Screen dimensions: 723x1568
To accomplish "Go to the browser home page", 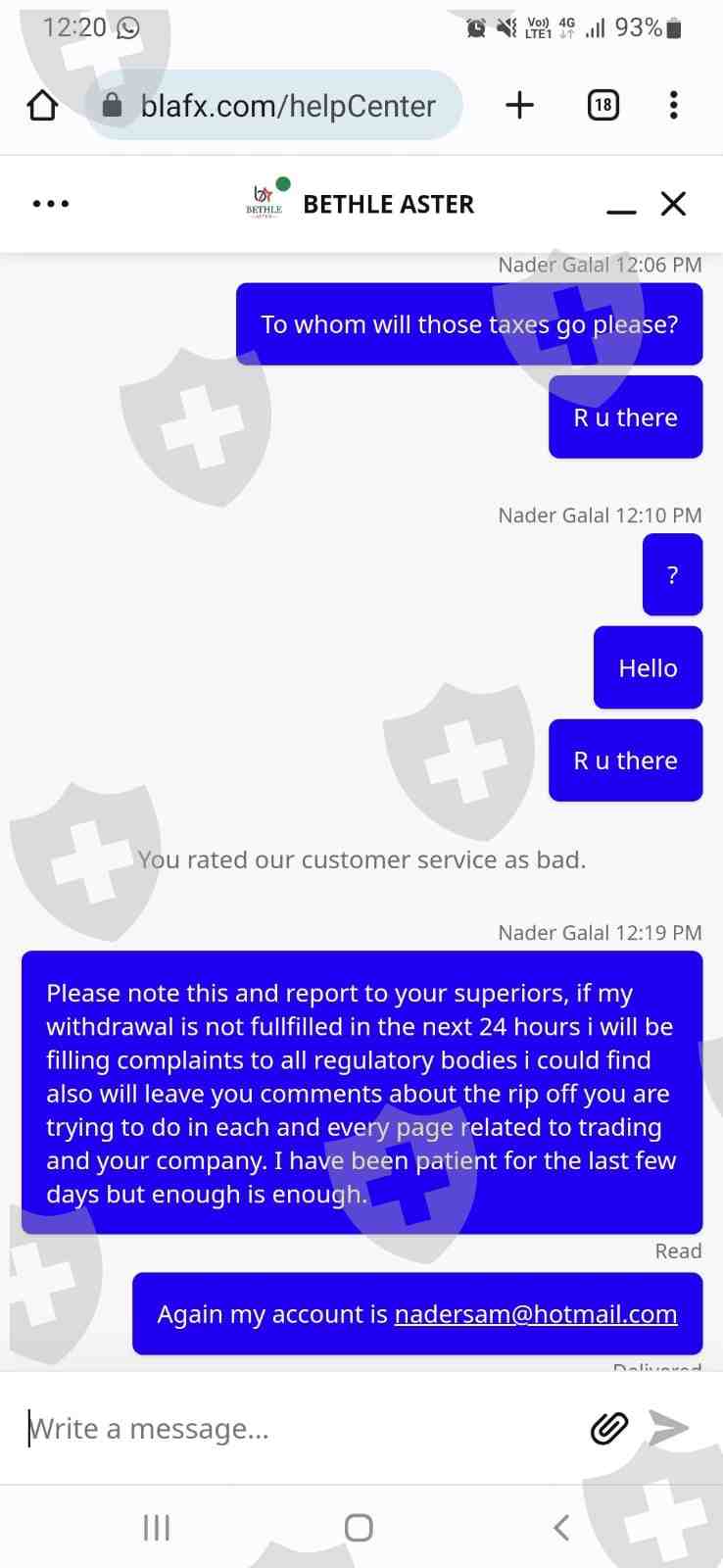I will [42, 105].
